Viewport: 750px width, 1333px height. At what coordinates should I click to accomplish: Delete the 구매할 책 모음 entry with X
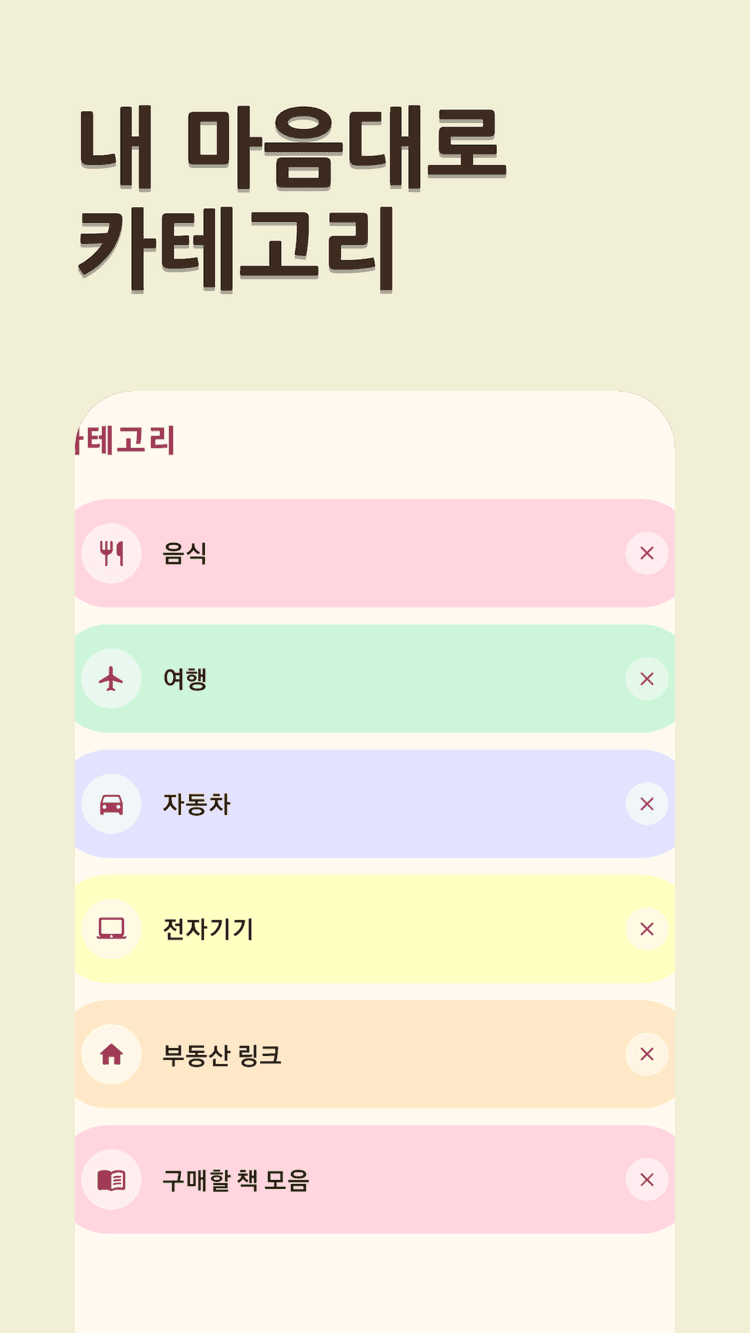(646, 1179)
